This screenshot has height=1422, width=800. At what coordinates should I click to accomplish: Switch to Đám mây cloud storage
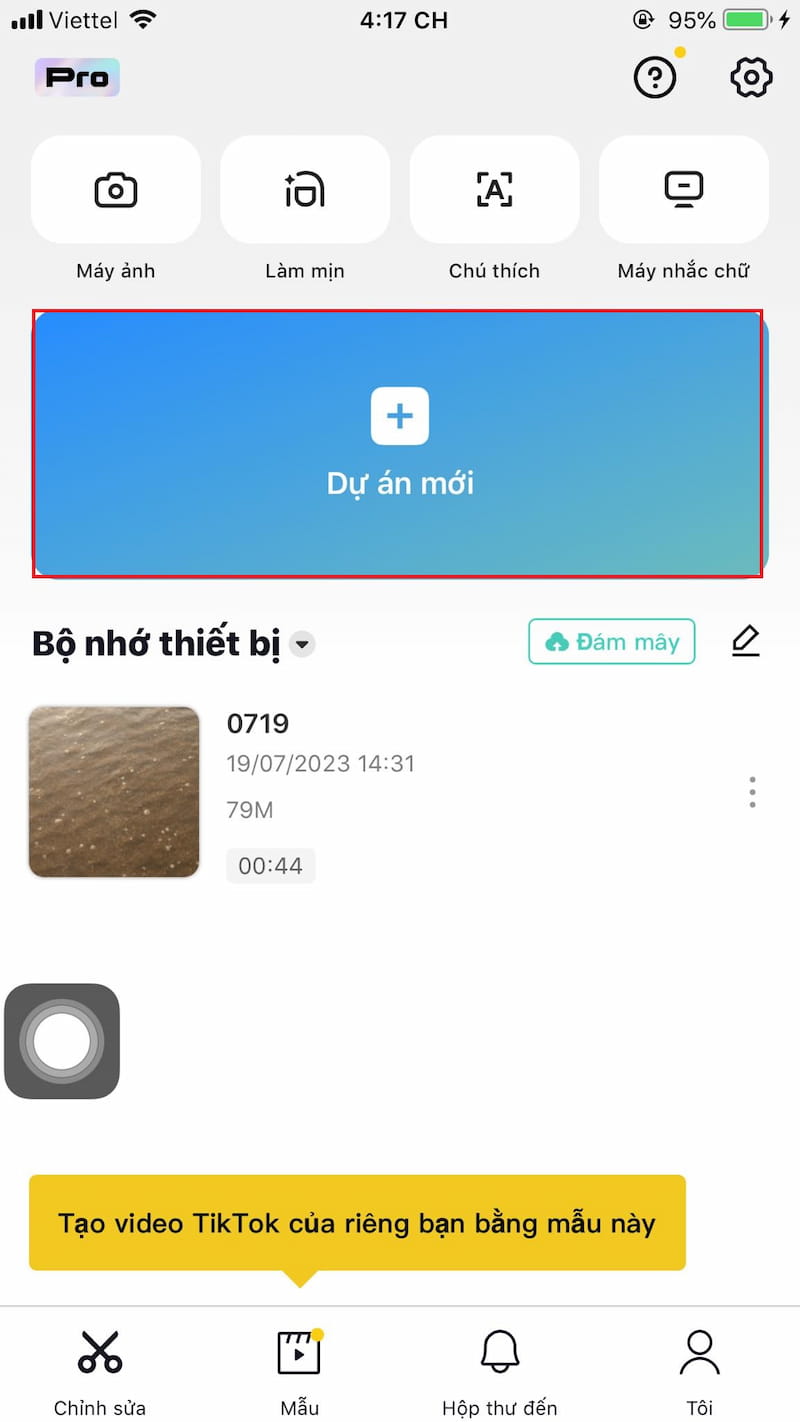[611, 641]
